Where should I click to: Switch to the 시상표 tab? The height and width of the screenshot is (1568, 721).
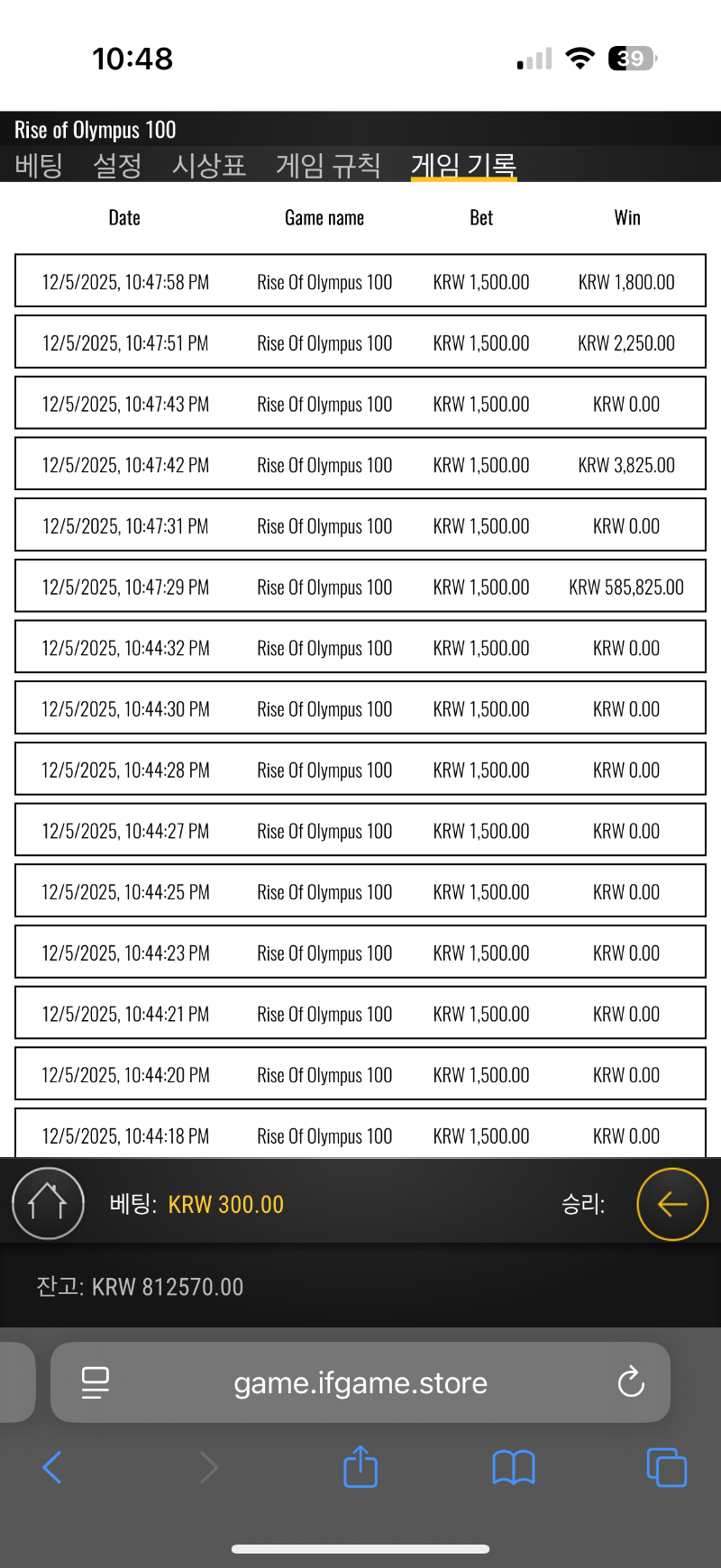point(209,166)
